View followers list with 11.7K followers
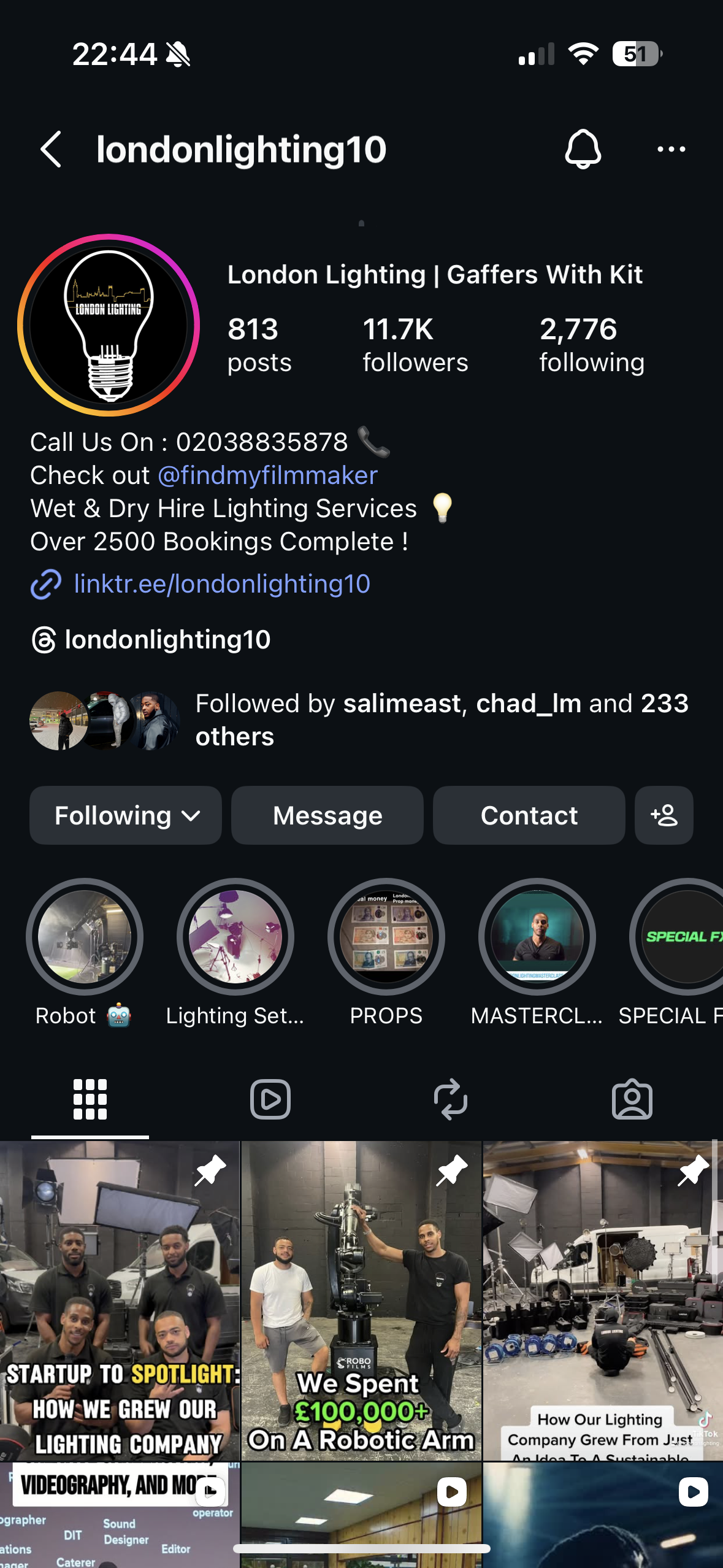The width and height of the screenshot is (723, 1568). (x=415, y=345)
